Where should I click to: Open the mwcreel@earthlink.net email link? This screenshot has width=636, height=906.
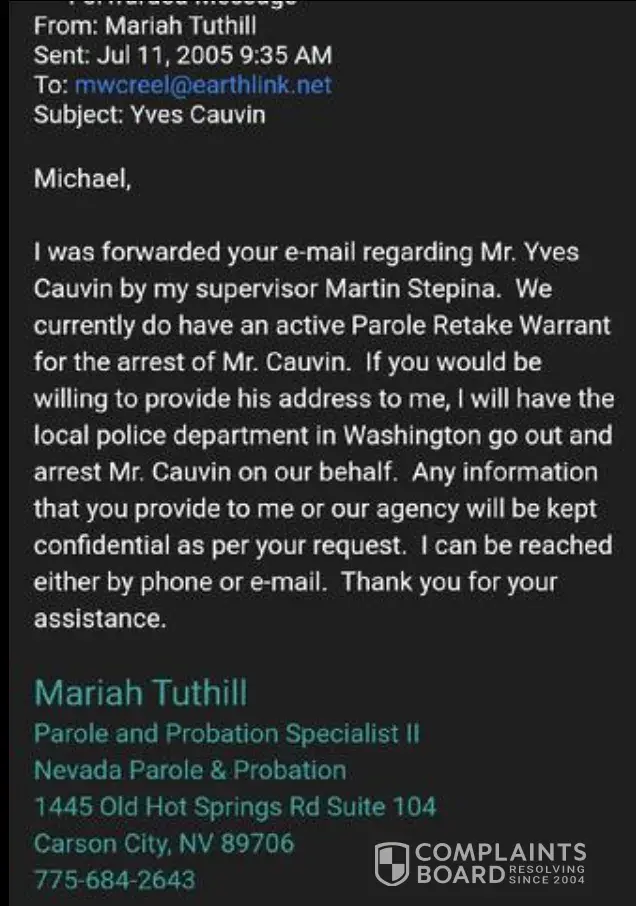[202, 85]
